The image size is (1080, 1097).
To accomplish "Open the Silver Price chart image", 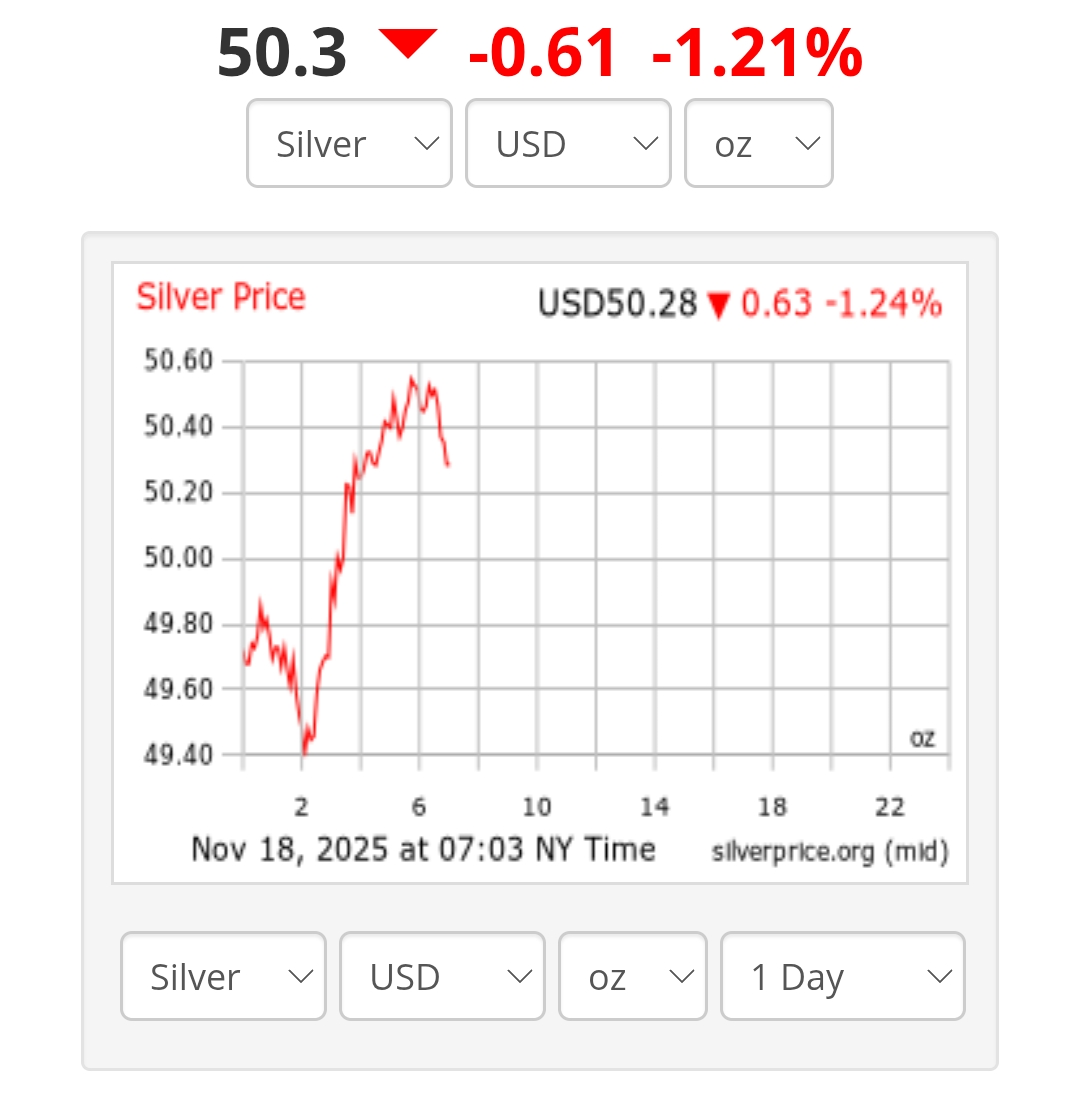I will pos(539,573).
